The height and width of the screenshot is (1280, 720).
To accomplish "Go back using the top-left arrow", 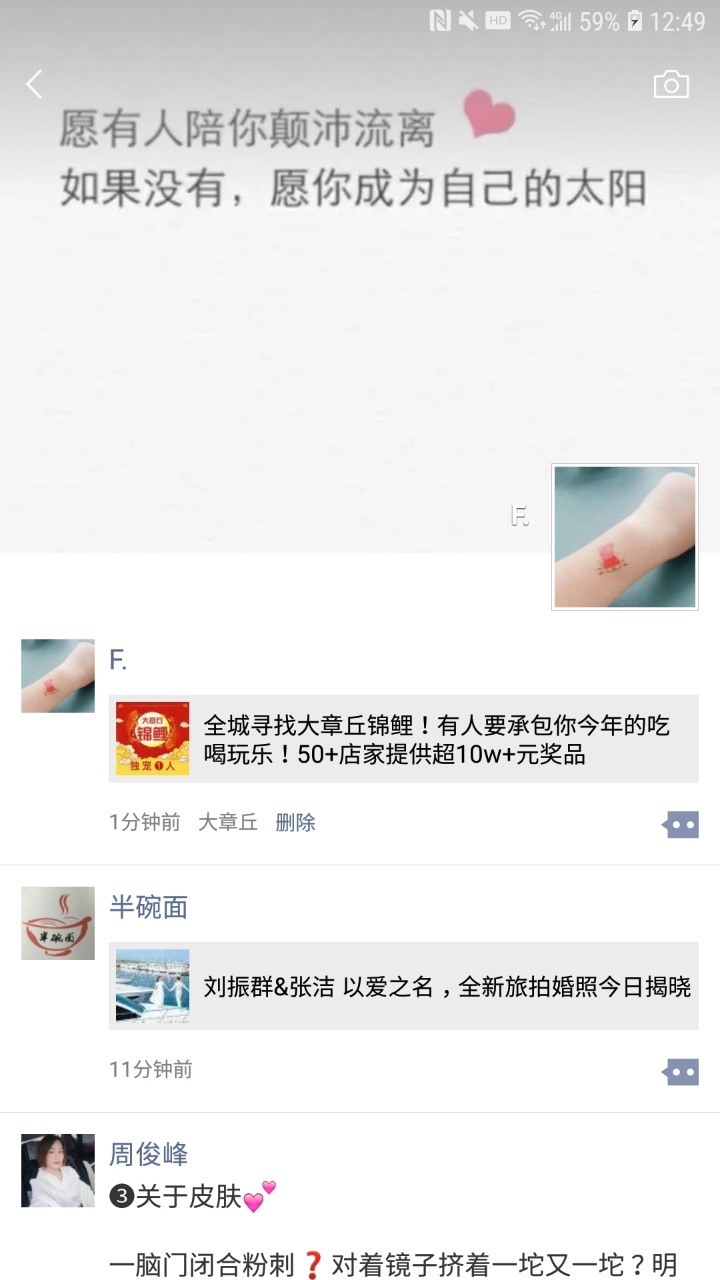I will coord(34,85).
